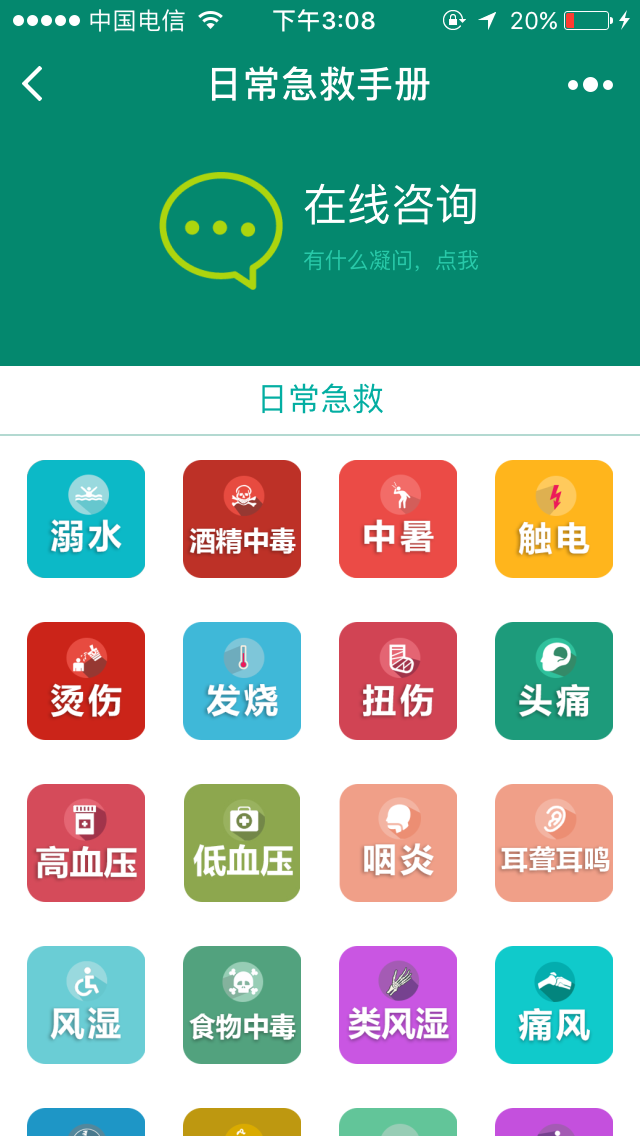
Task: Go back using the top-left arrow
Action: [33, 84]
